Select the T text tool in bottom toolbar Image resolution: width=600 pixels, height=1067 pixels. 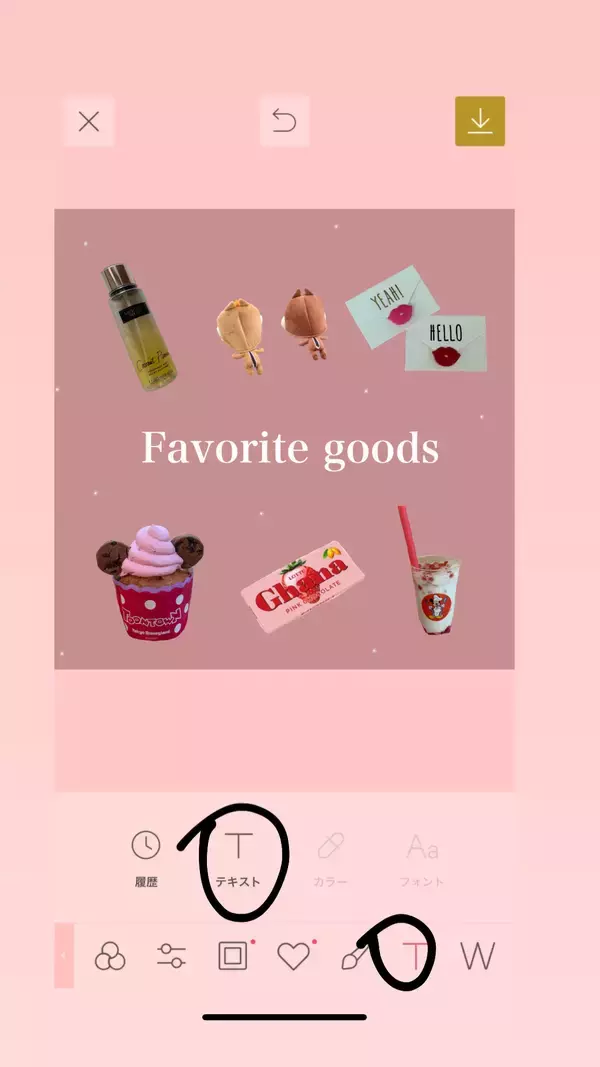point(415,957)
